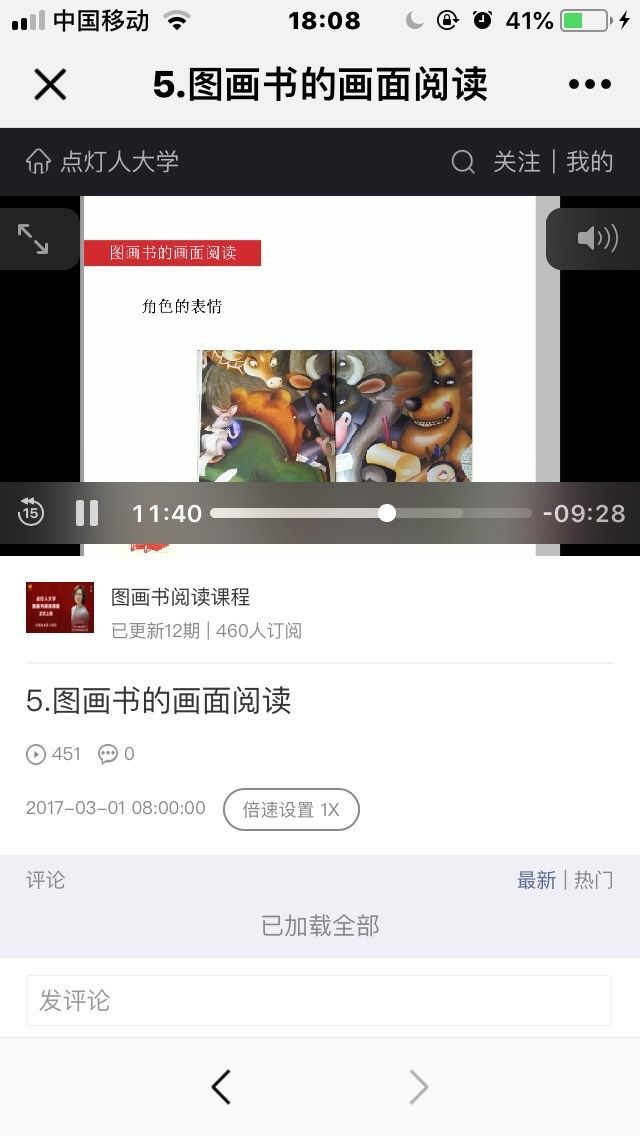Viewport: 640px width, 1136px height.
Task: Rewind video 15 seconds
Action: click(x=30, y=512)
